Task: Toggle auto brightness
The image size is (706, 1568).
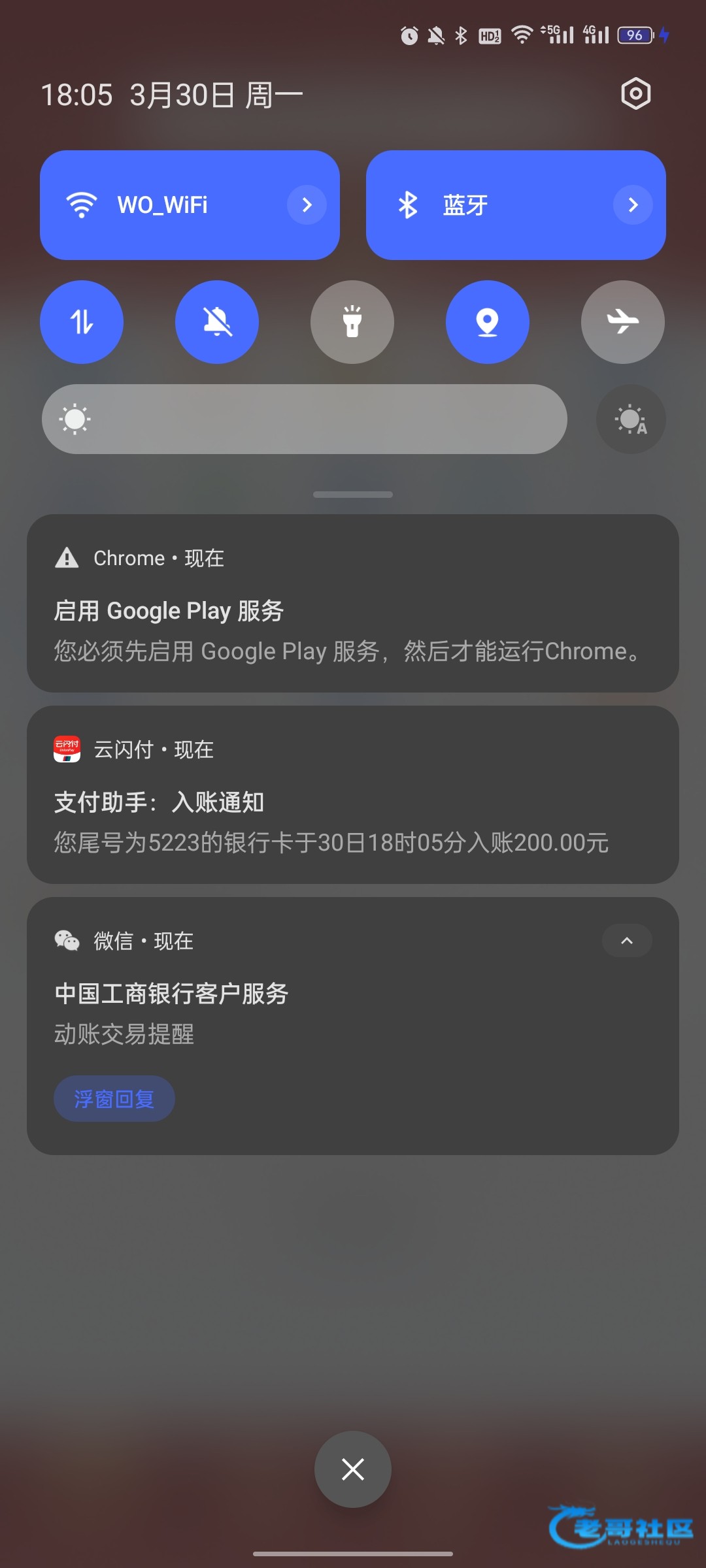Action: pyautogui.click(x=631, y=419)
